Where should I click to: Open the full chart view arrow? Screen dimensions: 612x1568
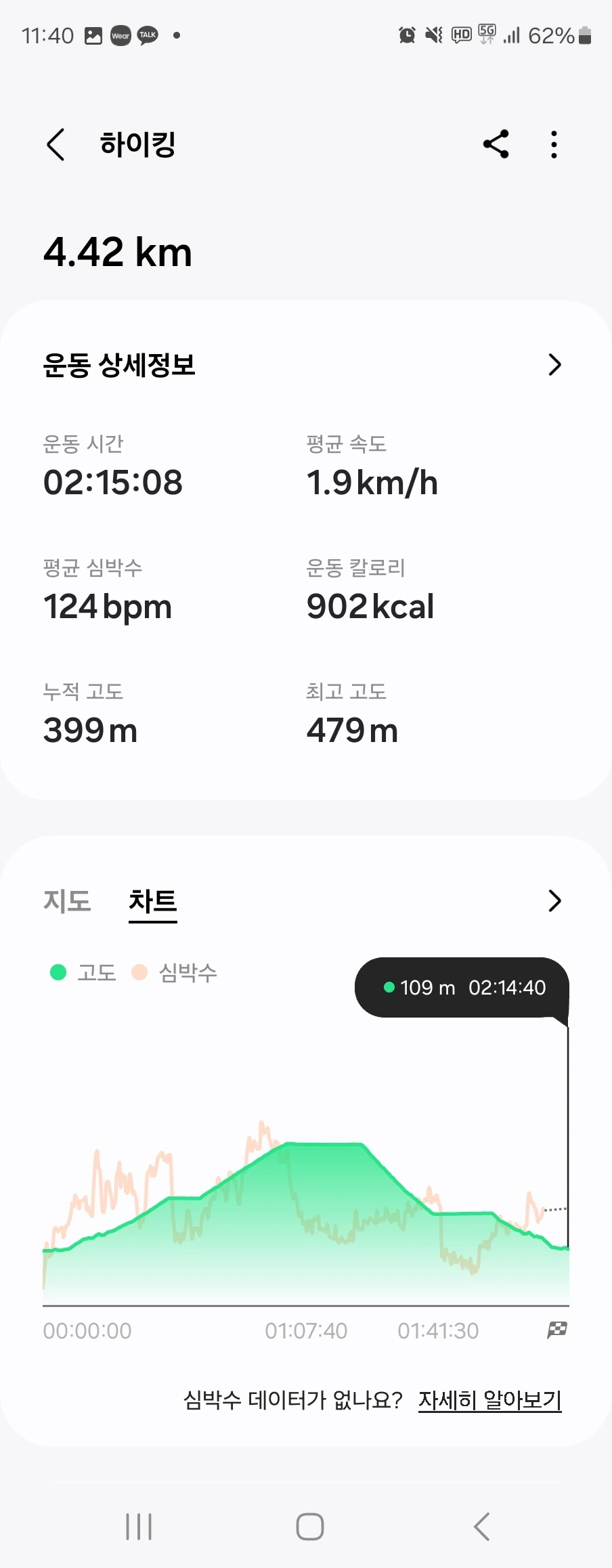(x=554, y=901)
